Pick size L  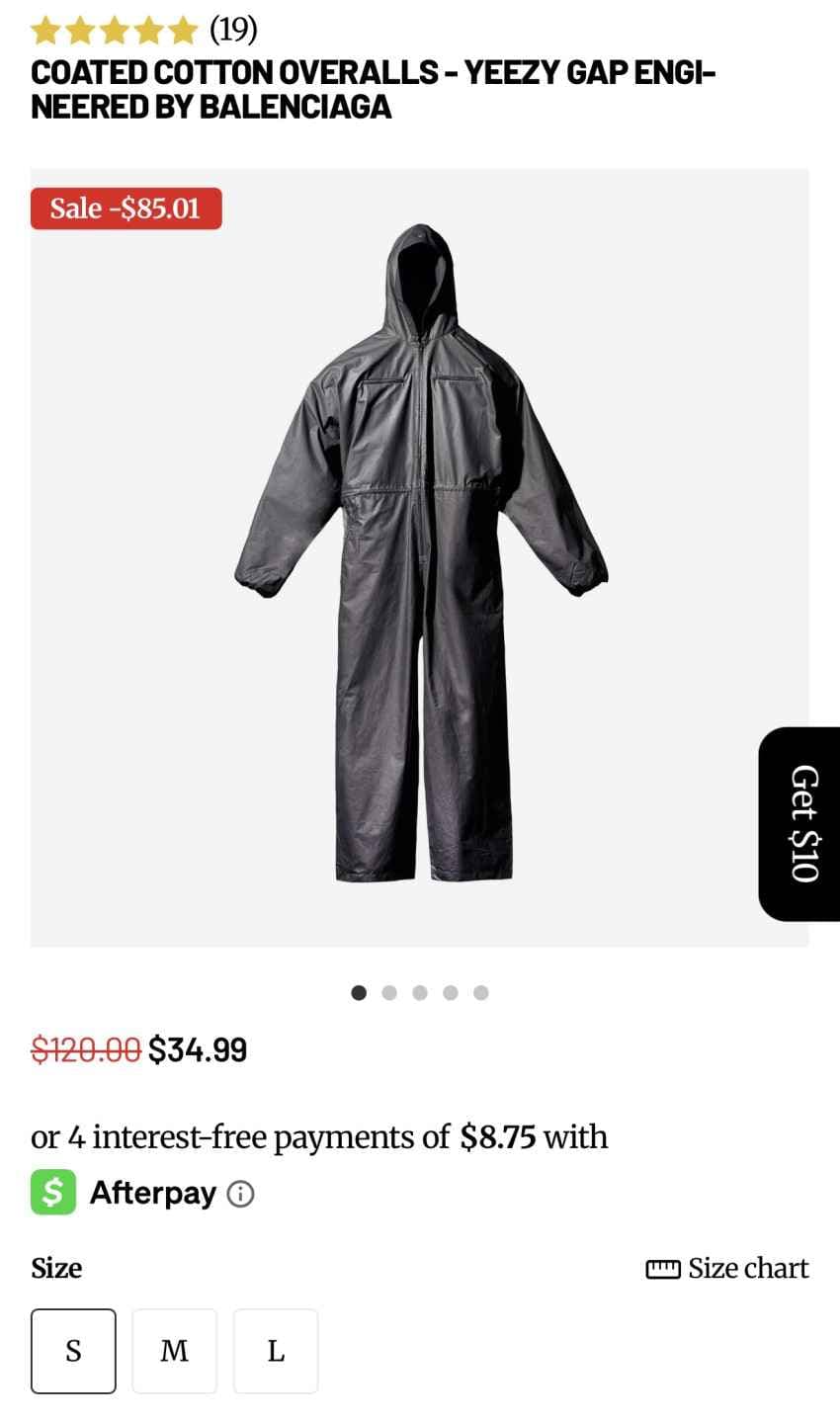[276, 1350]
